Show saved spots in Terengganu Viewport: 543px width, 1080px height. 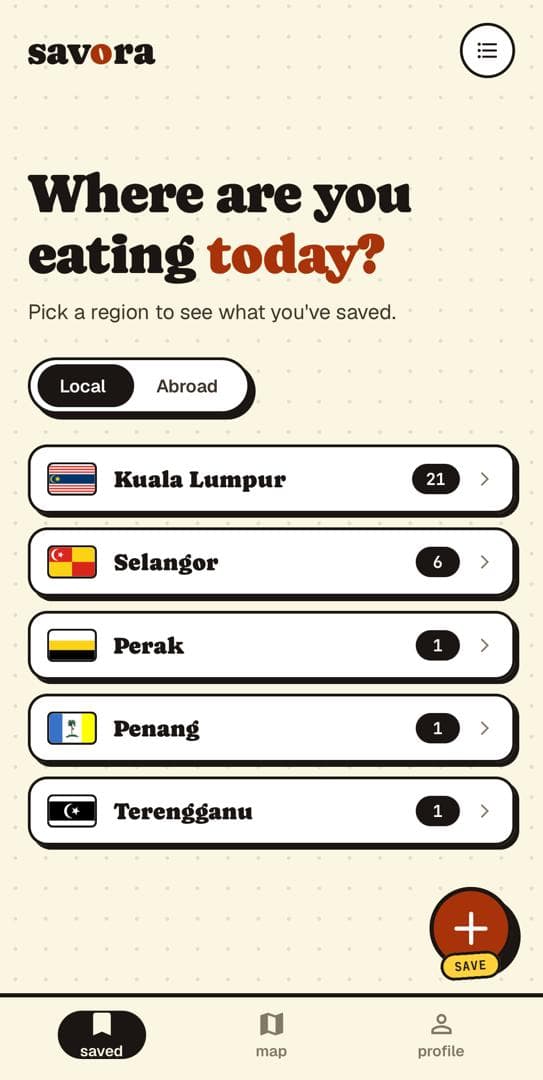(272, 811)
